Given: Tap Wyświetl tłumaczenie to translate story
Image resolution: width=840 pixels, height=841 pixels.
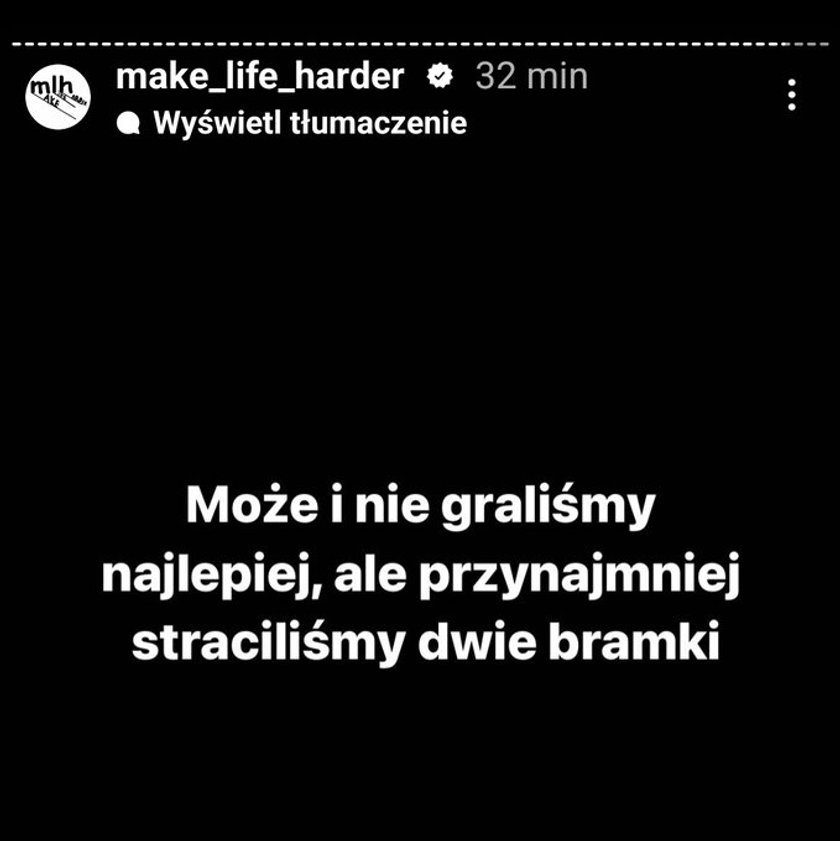Looking at the screenshot, I should pos(309,124).
